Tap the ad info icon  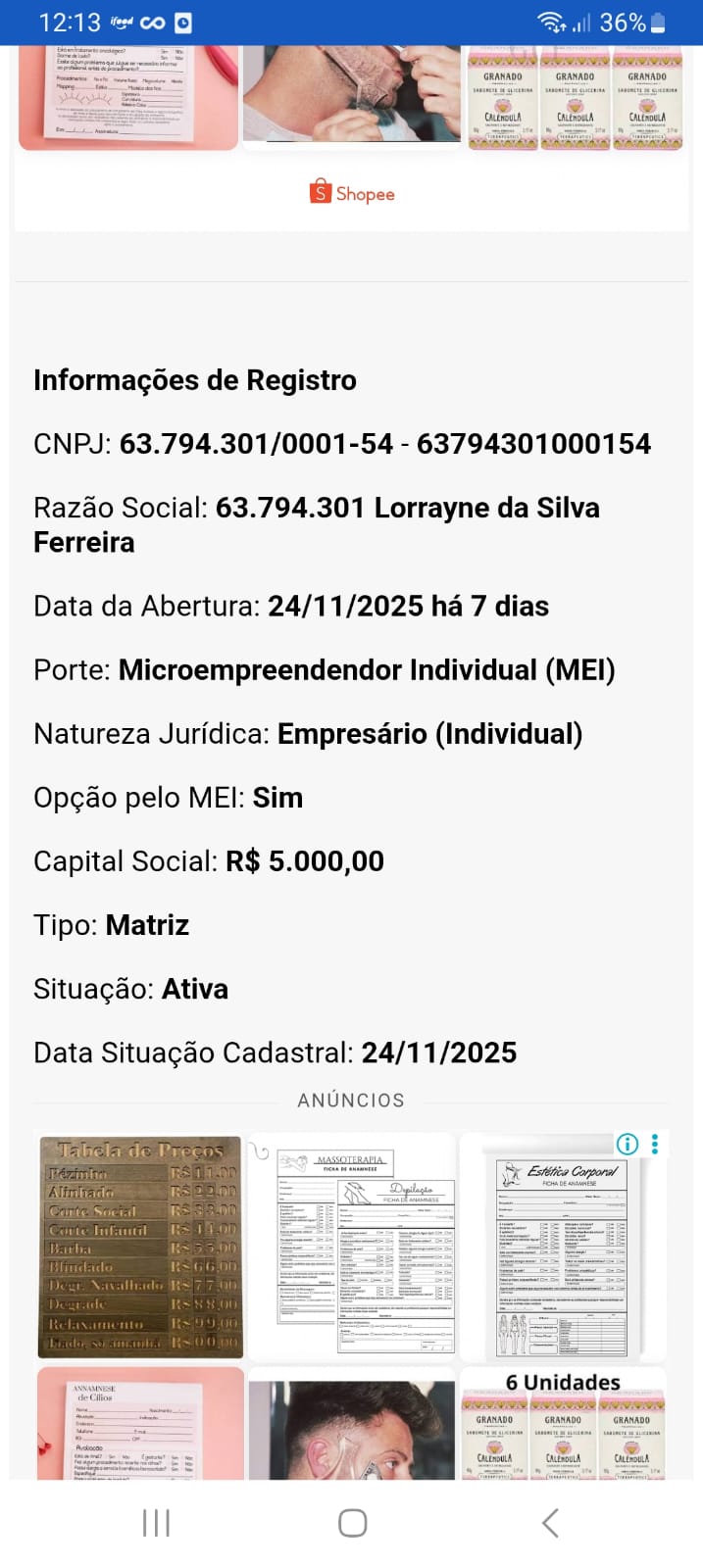628,1144
